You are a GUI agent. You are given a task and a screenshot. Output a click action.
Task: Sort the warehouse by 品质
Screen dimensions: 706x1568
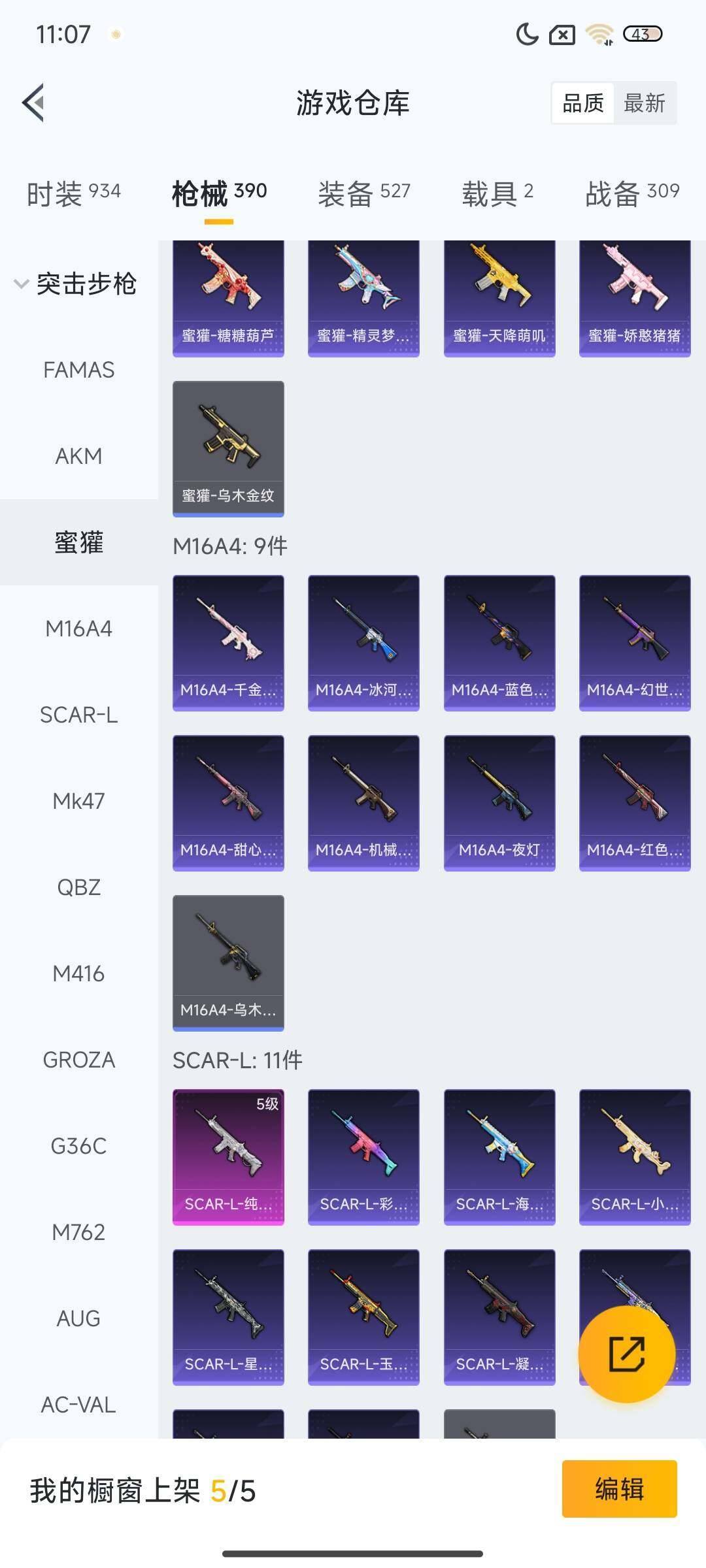pos(583,103)
